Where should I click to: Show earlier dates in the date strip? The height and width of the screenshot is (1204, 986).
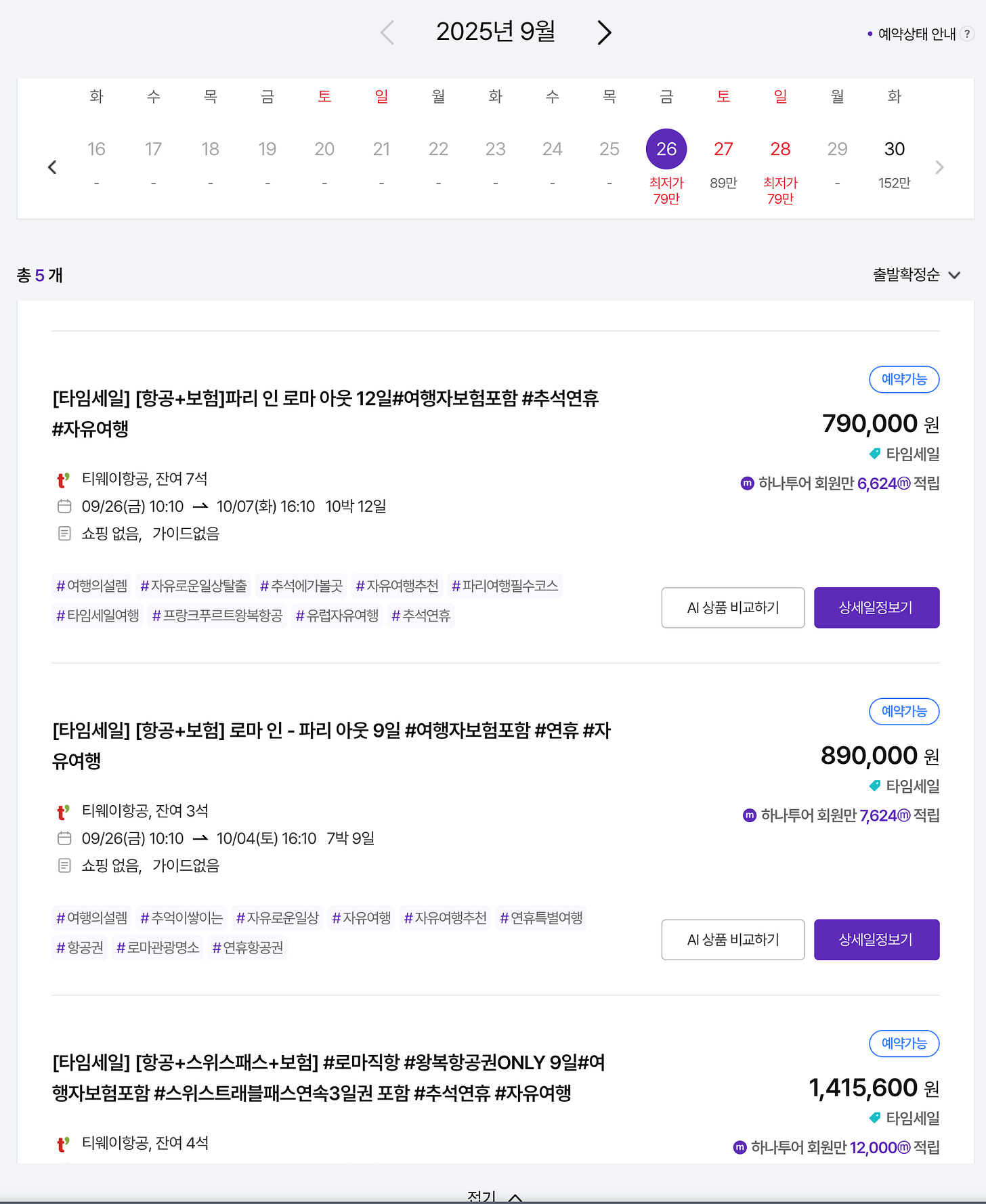click(52, 167)
